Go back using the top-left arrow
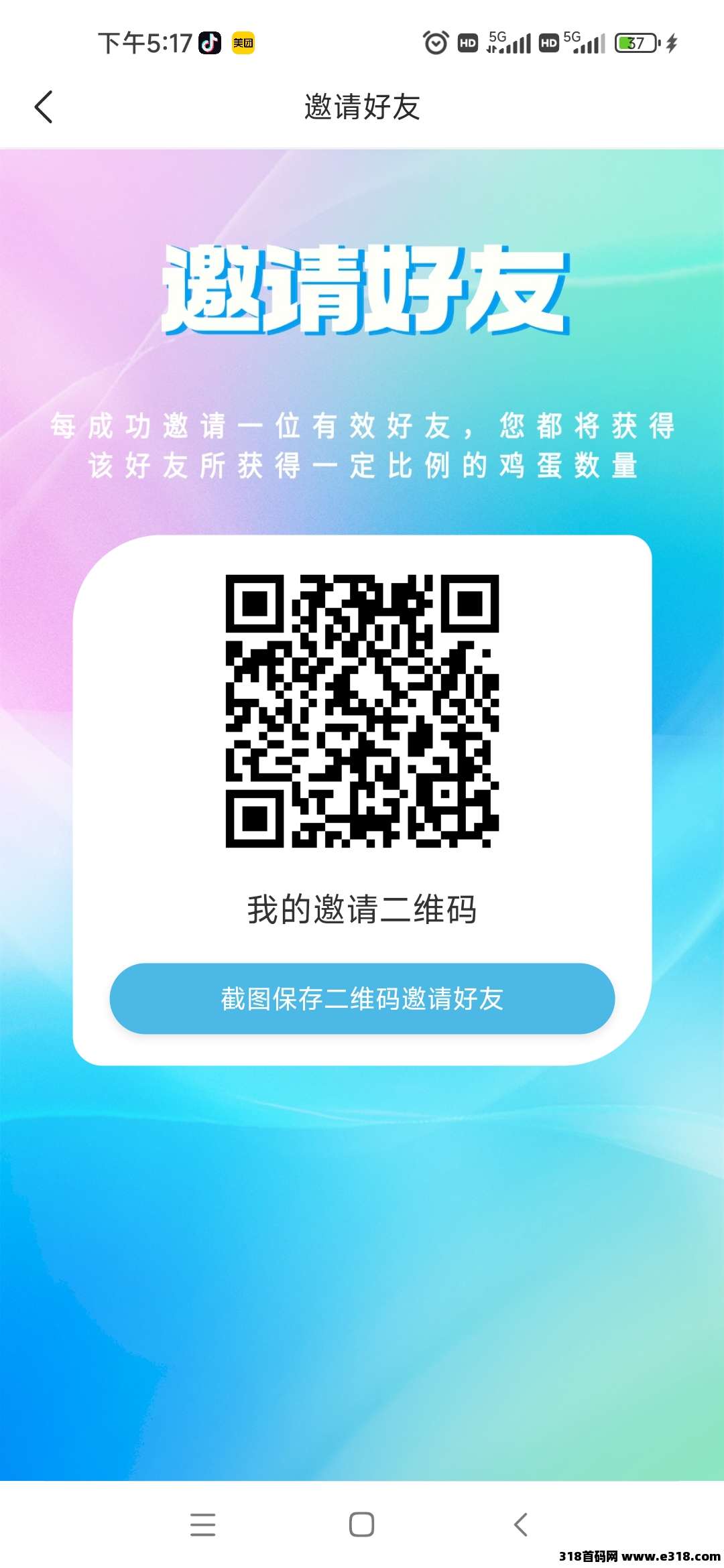This screenshot has height=1568, width=724. coord(44,107)
